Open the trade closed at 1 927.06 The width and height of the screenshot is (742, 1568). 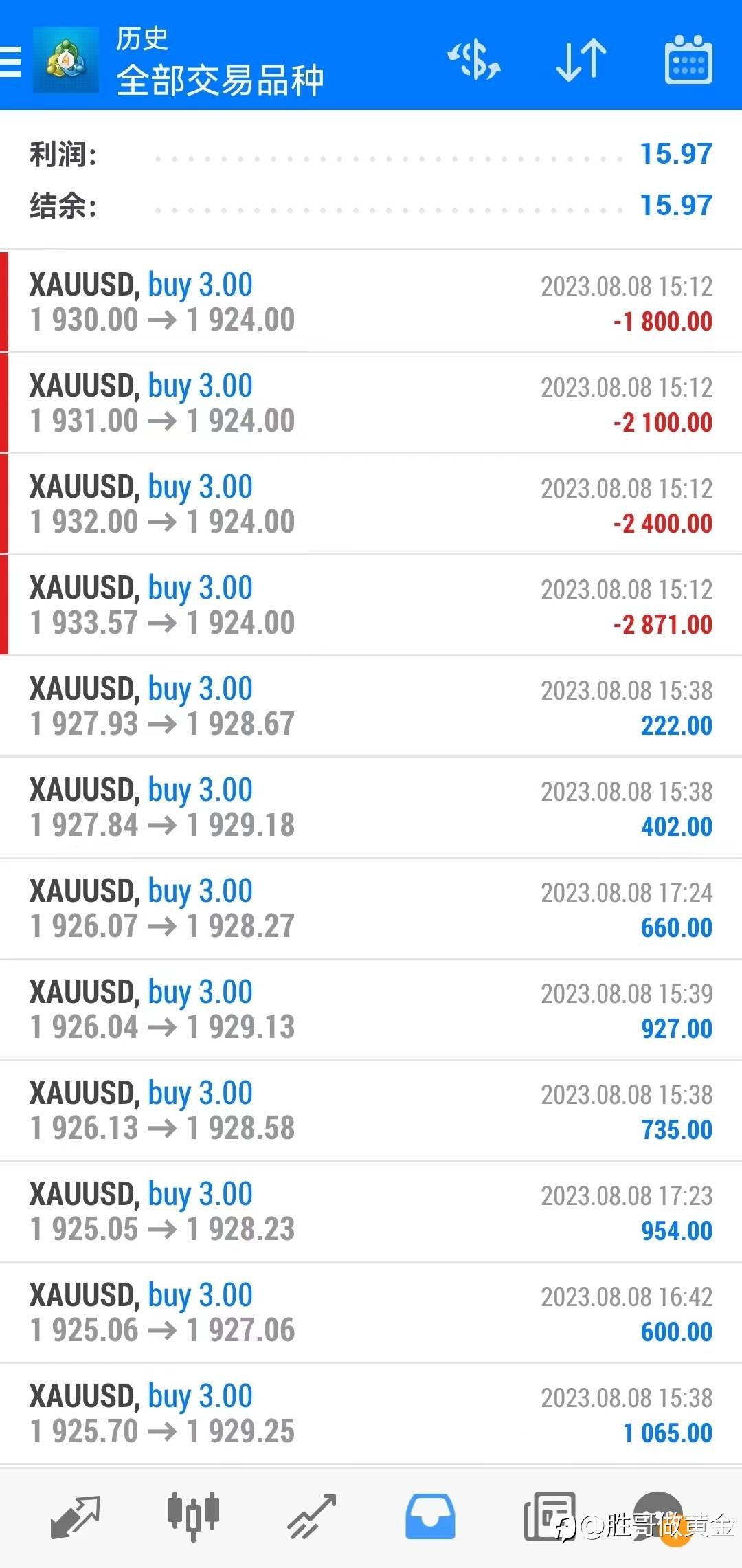(x=371, y=1312)
